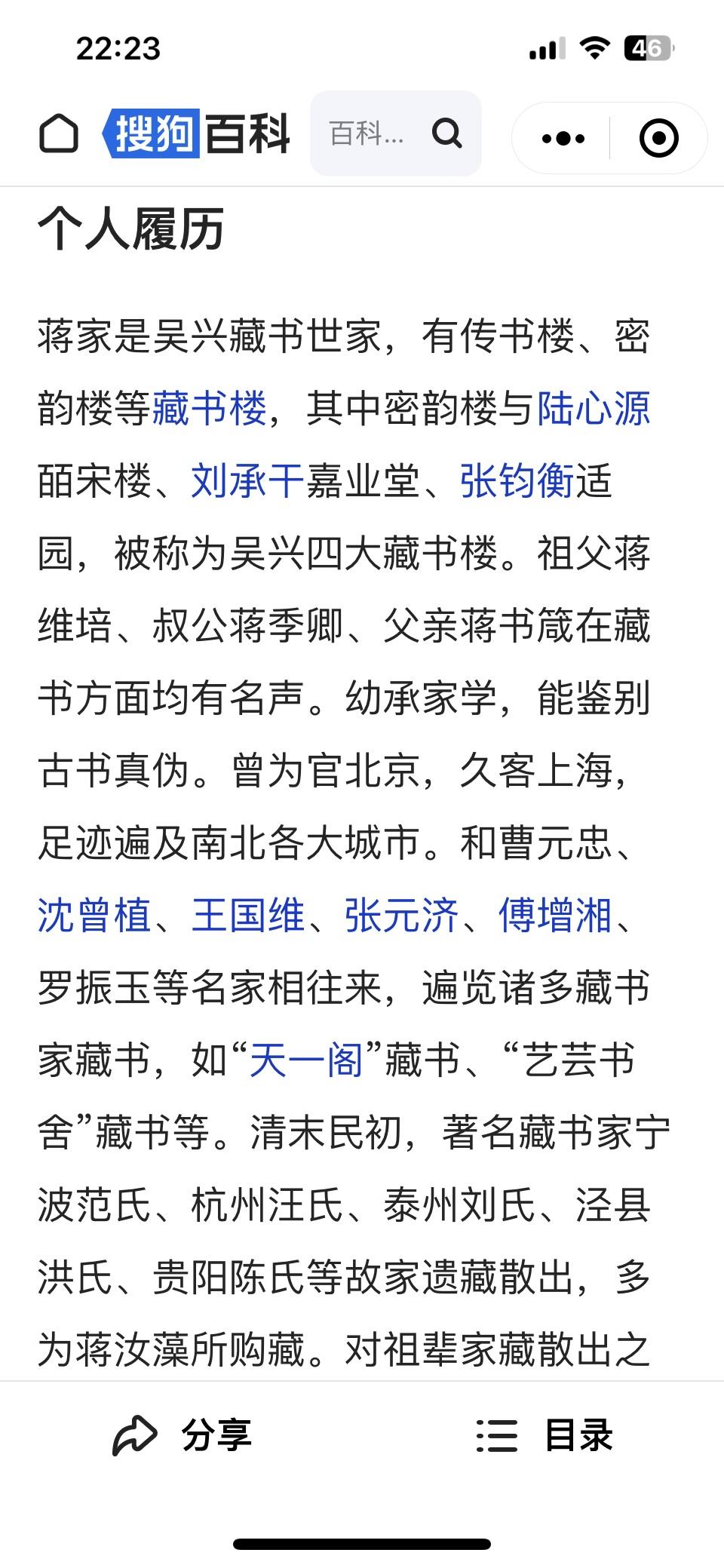Viewport: 724px width, 1568px height.
Task: Open the three-dot more menu
Action: (x=563, y=138)
